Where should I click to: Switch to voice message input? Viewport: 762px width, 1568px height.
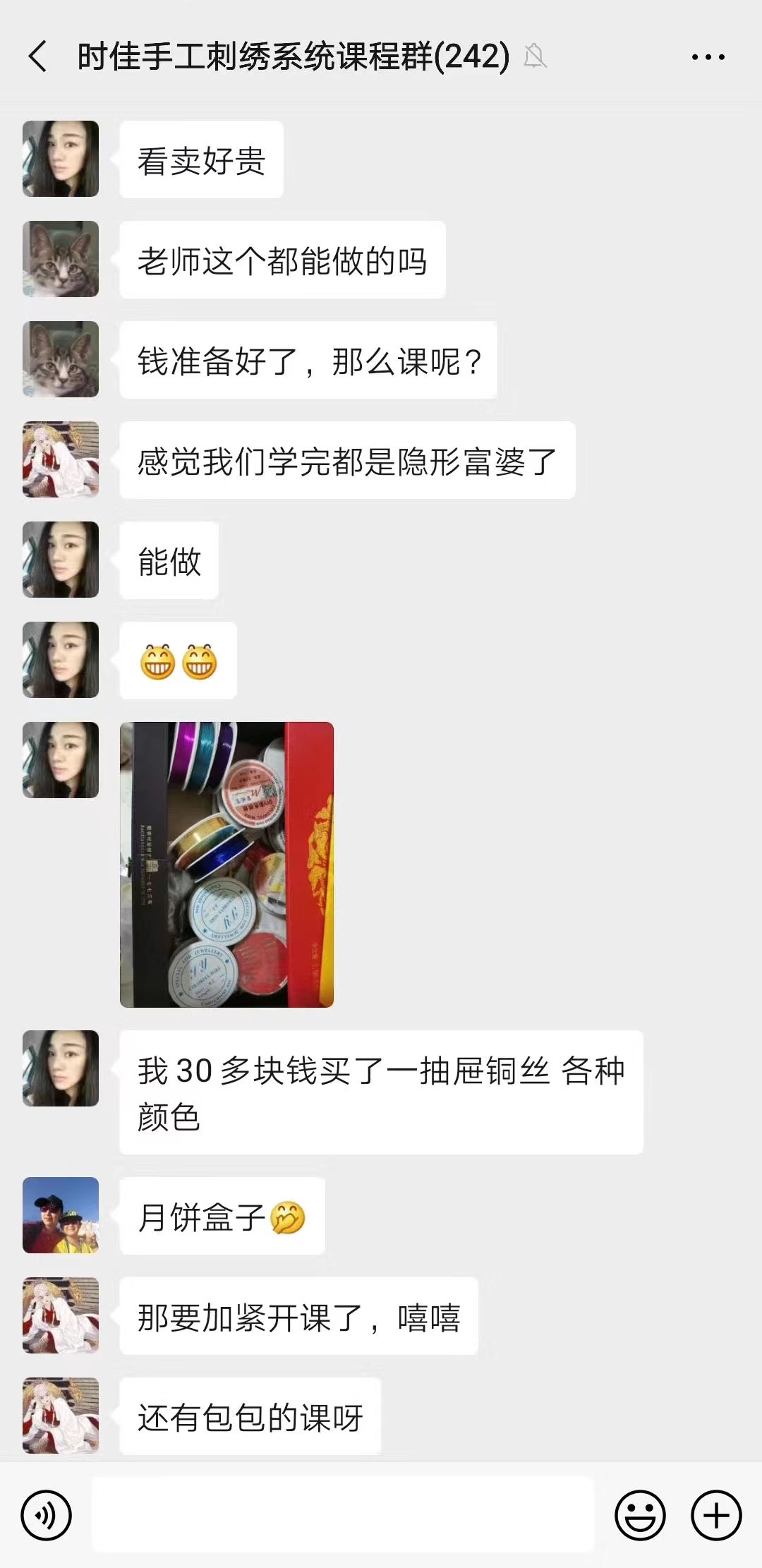47,1515
